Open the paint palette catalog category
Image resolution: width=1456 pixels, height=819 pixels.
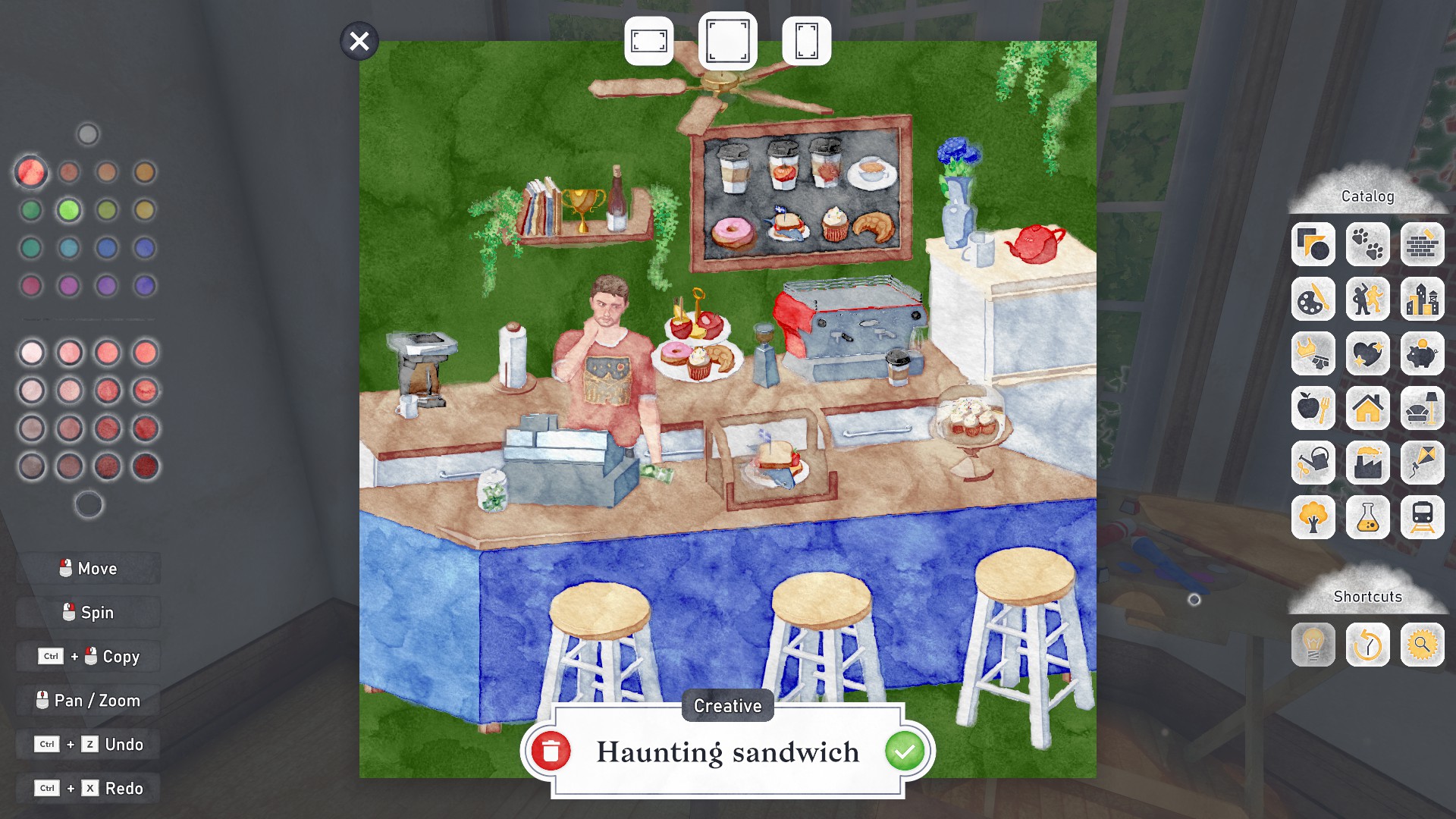[1313, 299]
